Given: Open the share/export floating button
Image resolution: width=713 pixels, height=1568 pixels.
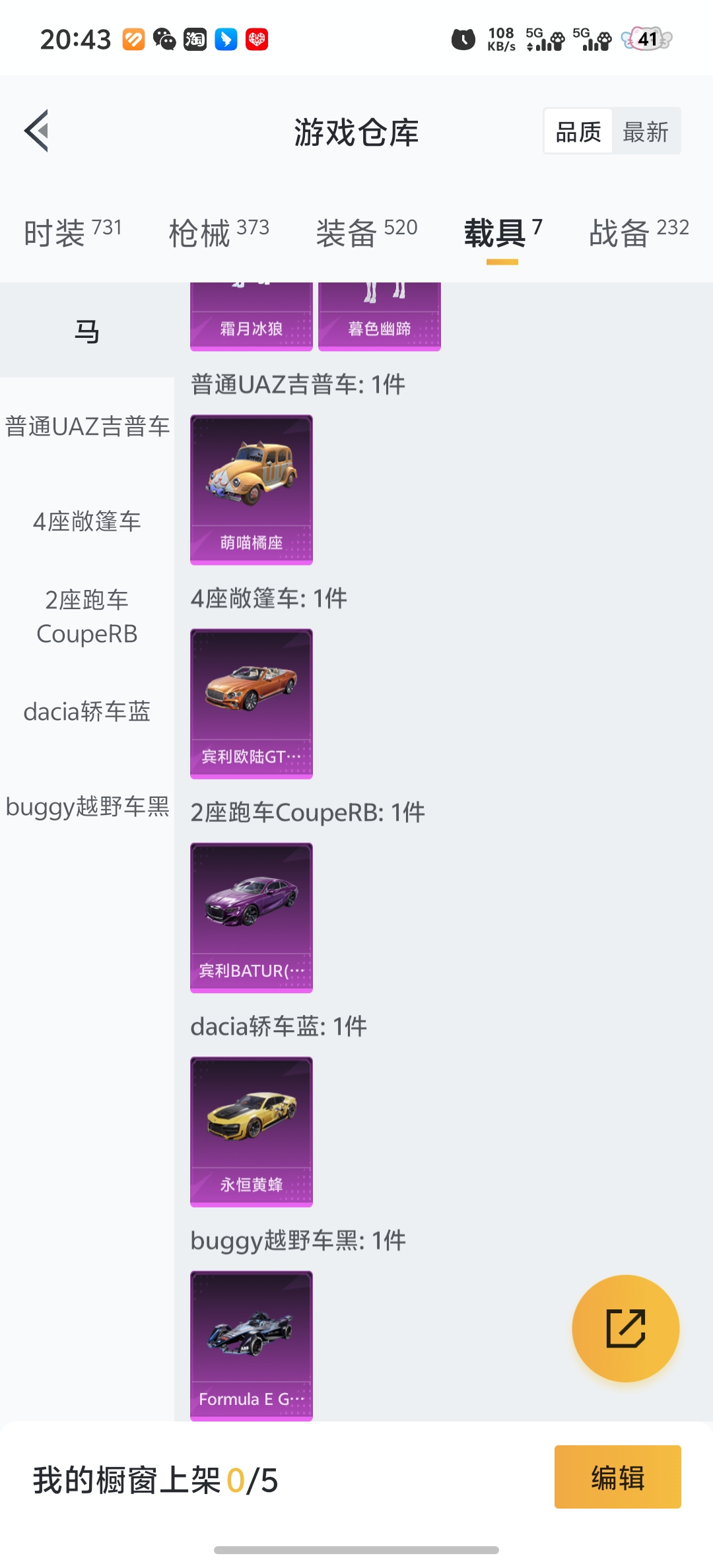Looking at the screenshot, I should pyautogui.click(x=627, y=1329).
